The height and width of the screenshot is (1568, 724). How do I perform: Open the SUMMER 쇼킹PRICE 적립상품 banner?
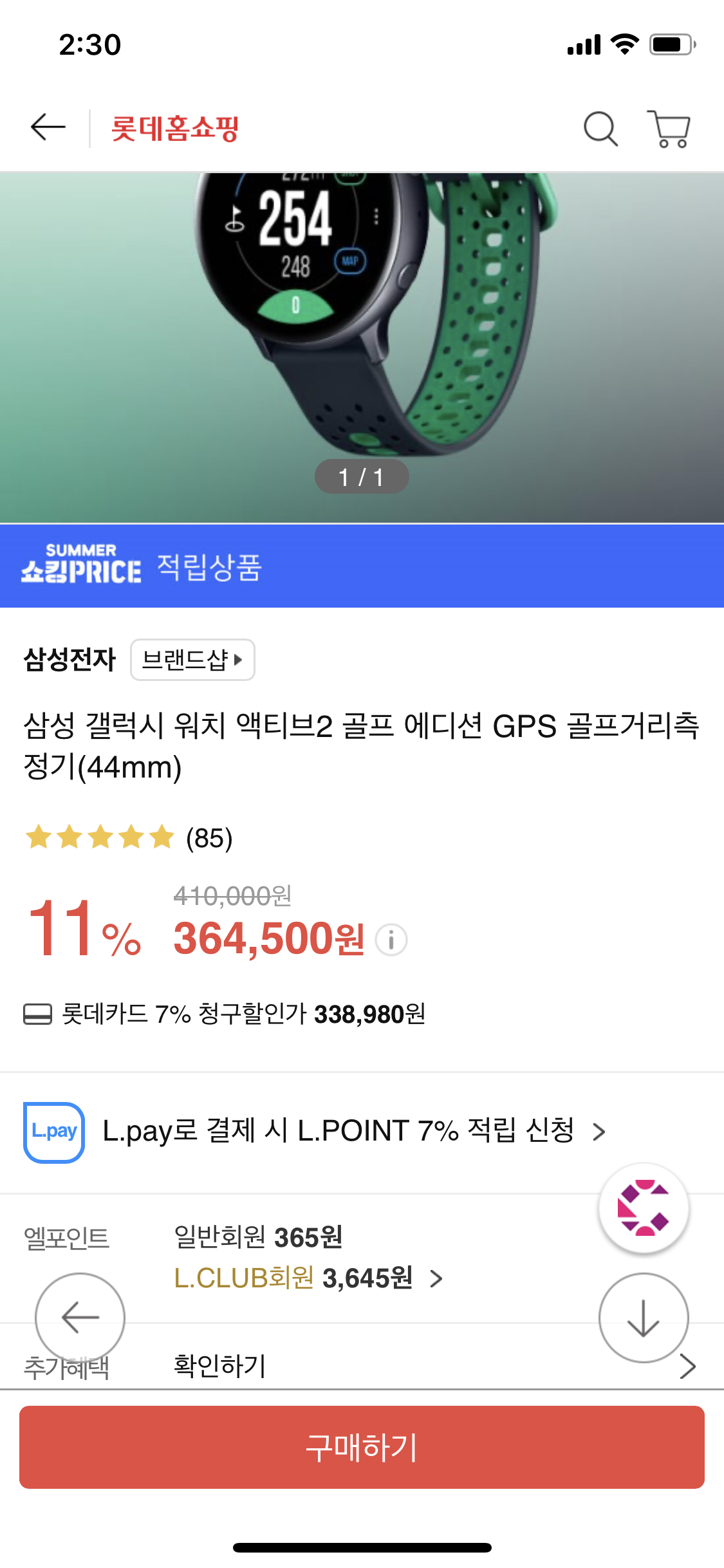pos(362,566)
